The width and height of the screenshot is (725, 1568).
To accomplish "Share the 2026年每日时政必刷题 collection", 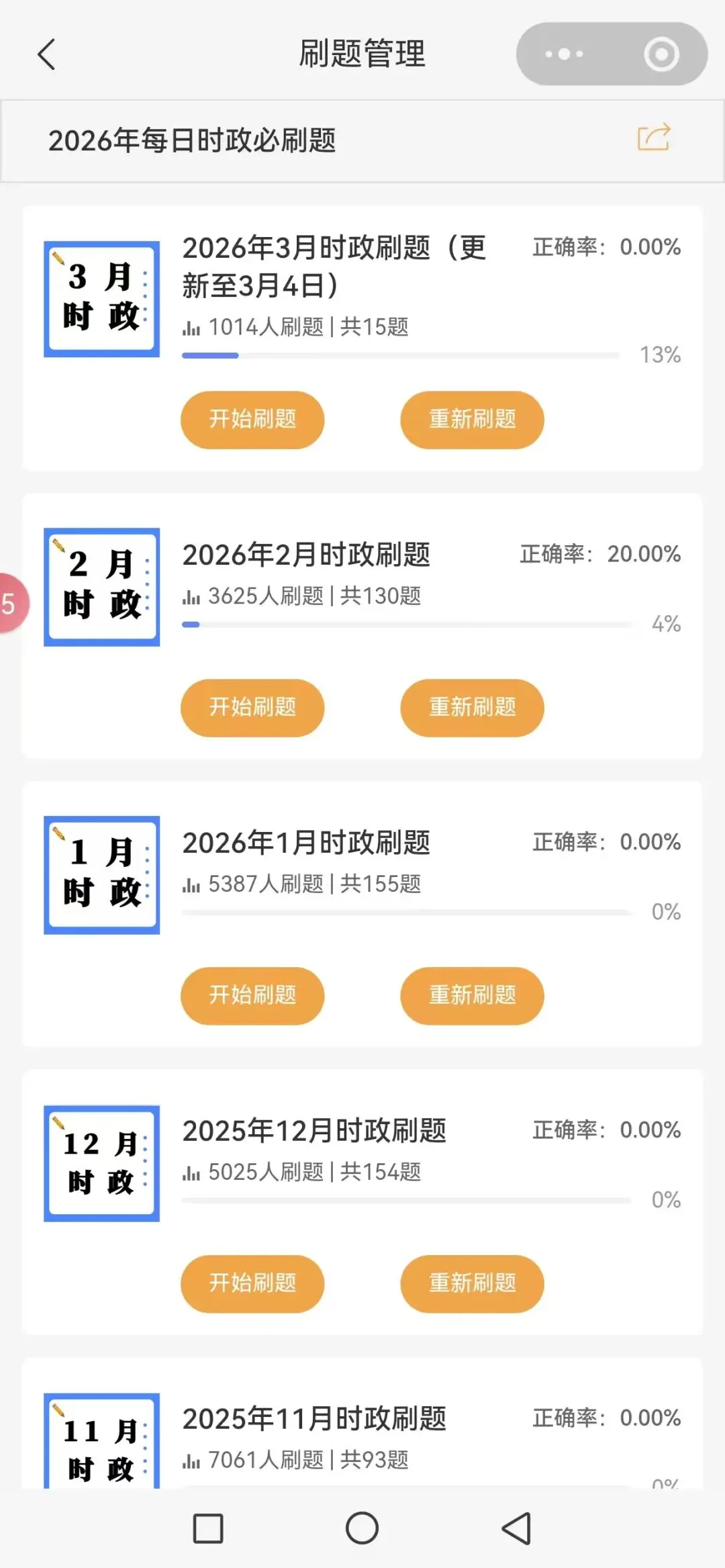I will tap(654, 138).
